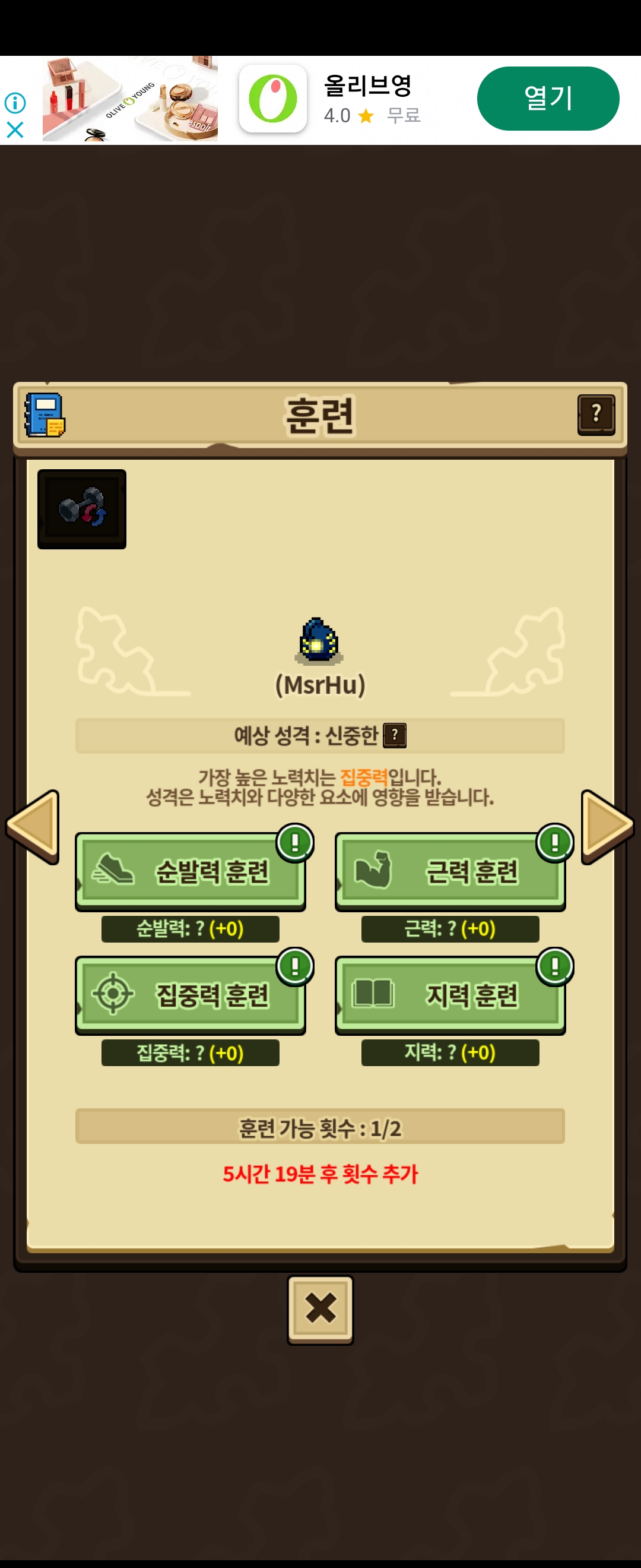This screenshot has width=641, height=1568.
Task: Go to the next character with the right arrow
Action: [x=607, y=827]
